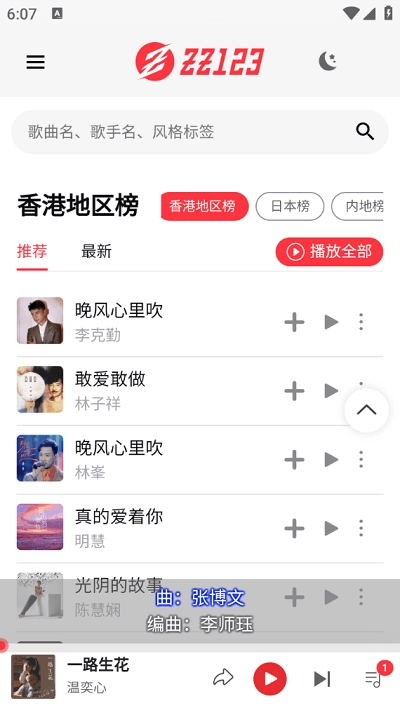Jump back to top with up arrow

point(366,410)
